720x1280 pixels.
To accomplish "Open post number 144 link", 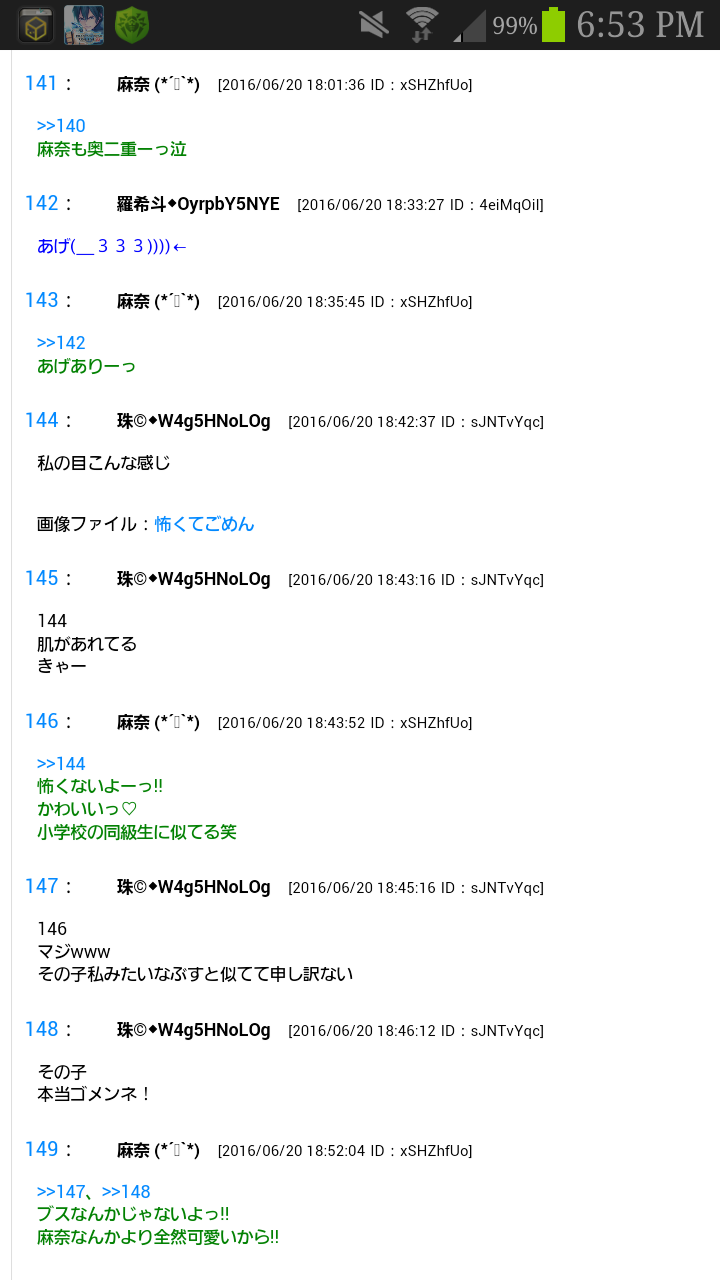I will click(41, 421).
